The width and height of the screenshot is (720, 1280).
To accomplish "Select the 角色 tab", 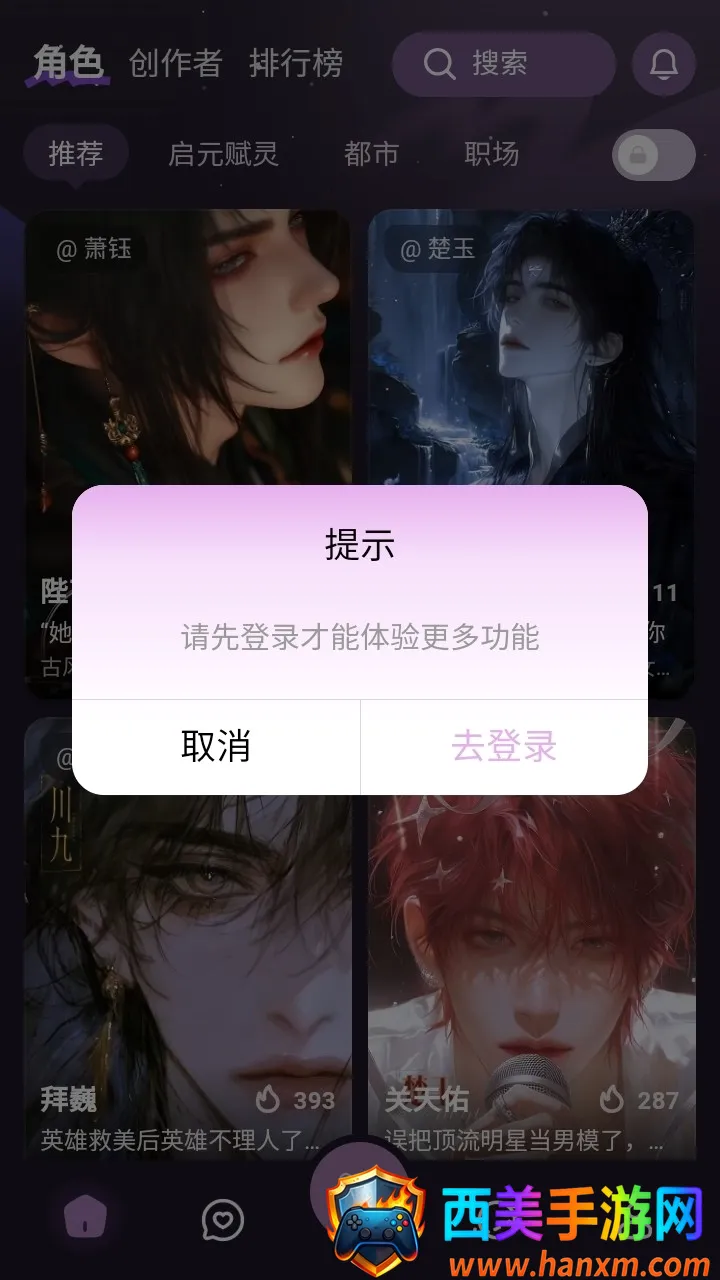I will pos(68,64).
